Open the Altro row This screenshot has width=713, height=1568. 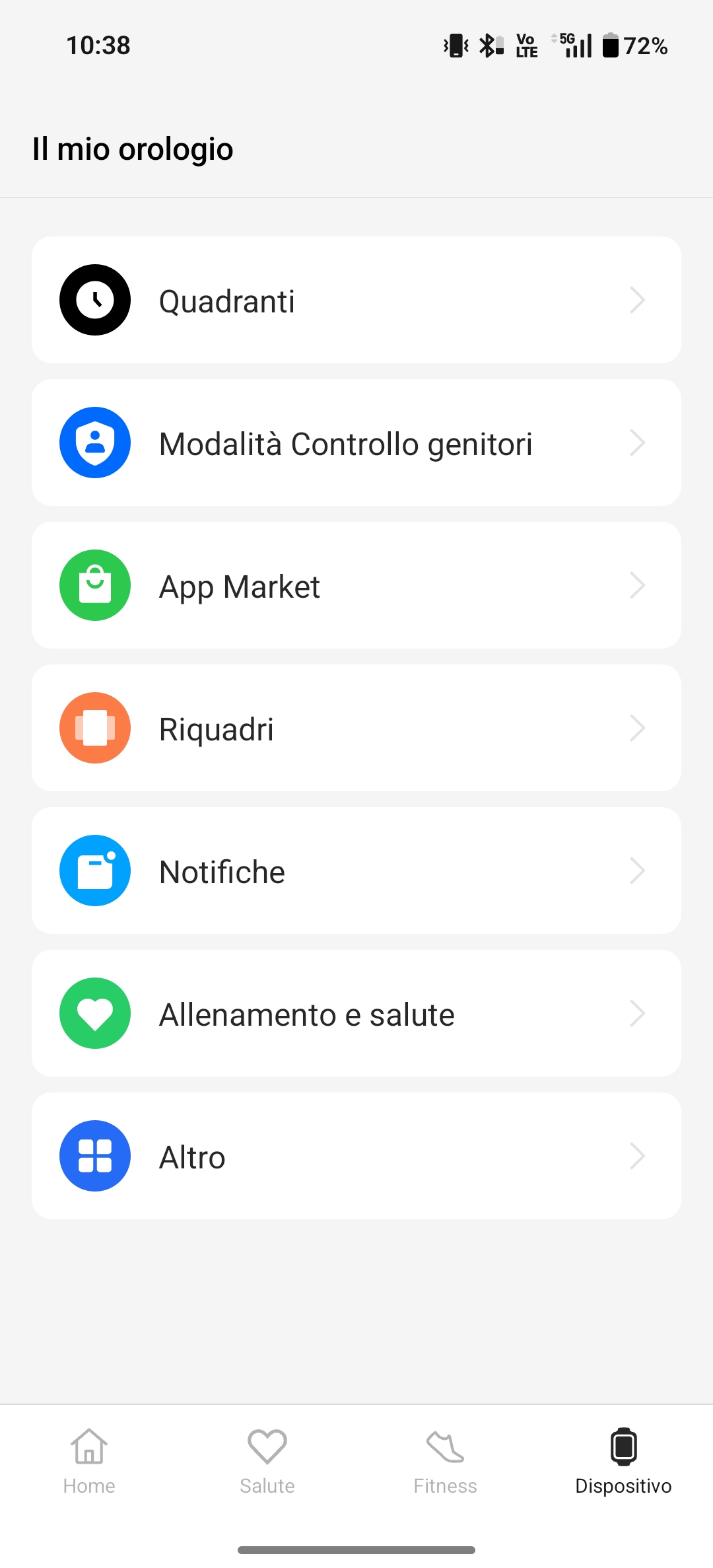[356, 1157]
